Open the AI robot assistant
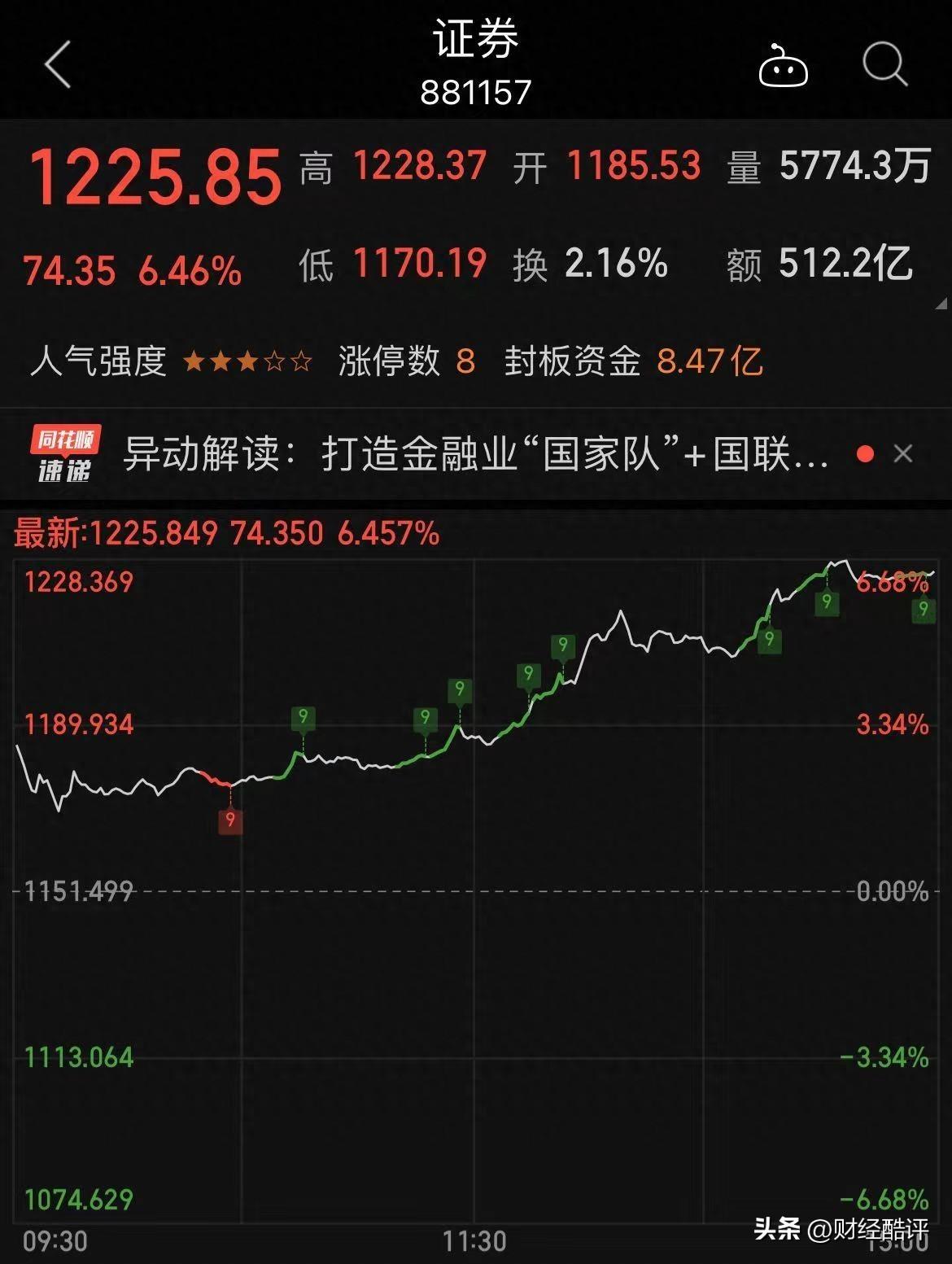The height and width of the screenshot is (1264, 952). 782,69
